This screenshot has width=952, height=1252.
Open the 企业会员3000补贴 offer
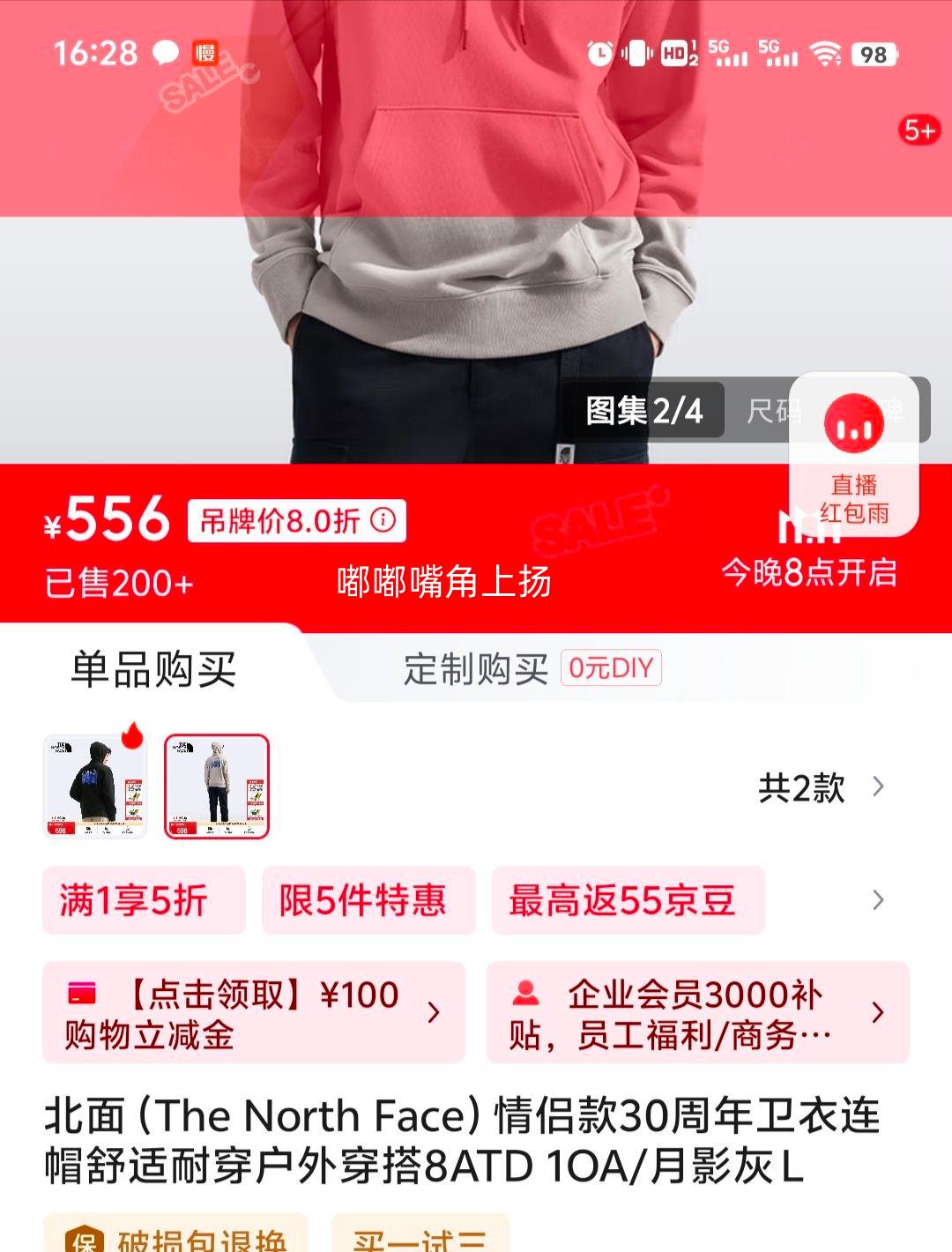tap(697, 1012)
